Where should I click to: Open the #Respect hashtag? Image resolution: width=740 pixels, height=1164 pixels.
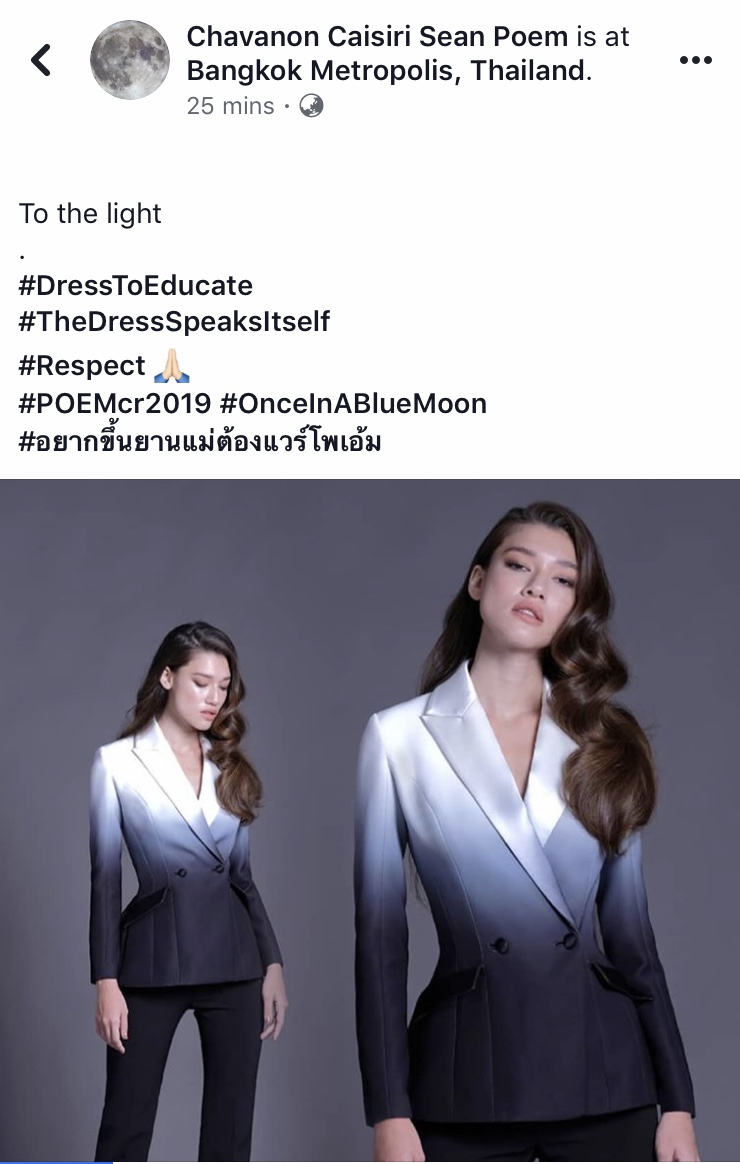pos(82,366)
